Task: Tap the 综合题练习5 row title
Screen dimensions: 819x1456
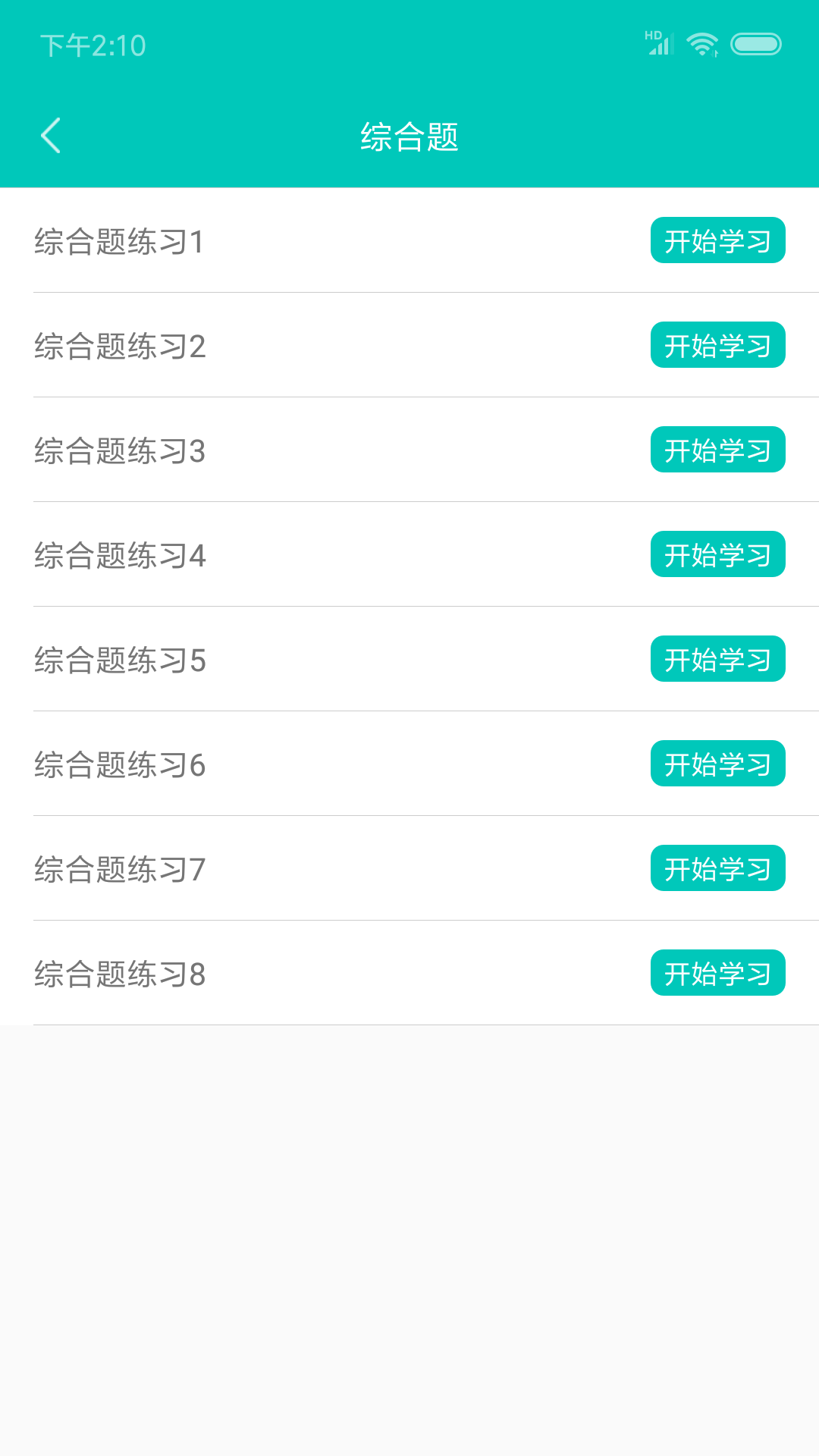Action: [118, 659]
